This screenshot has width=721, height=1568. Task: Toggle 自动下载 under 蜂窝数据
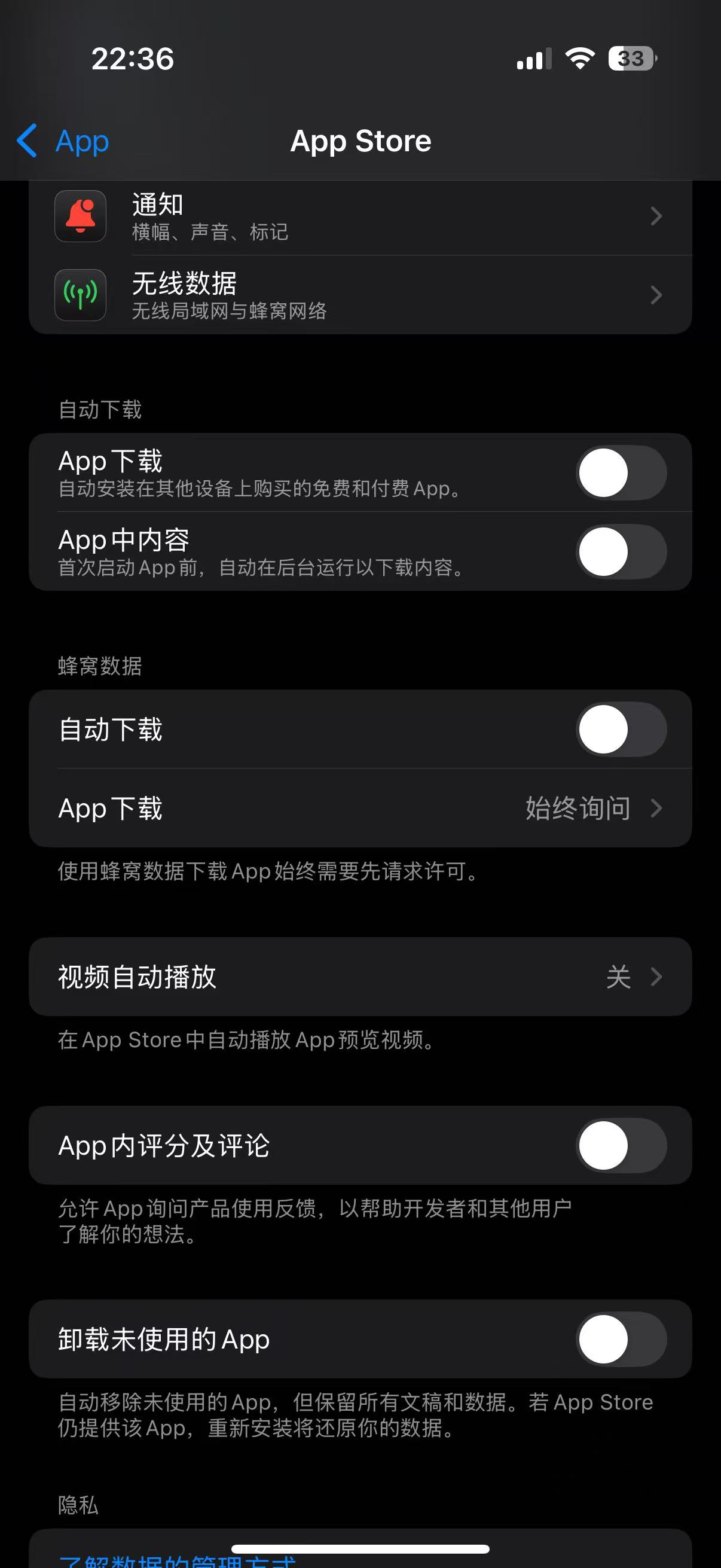(x=621, y=729)
